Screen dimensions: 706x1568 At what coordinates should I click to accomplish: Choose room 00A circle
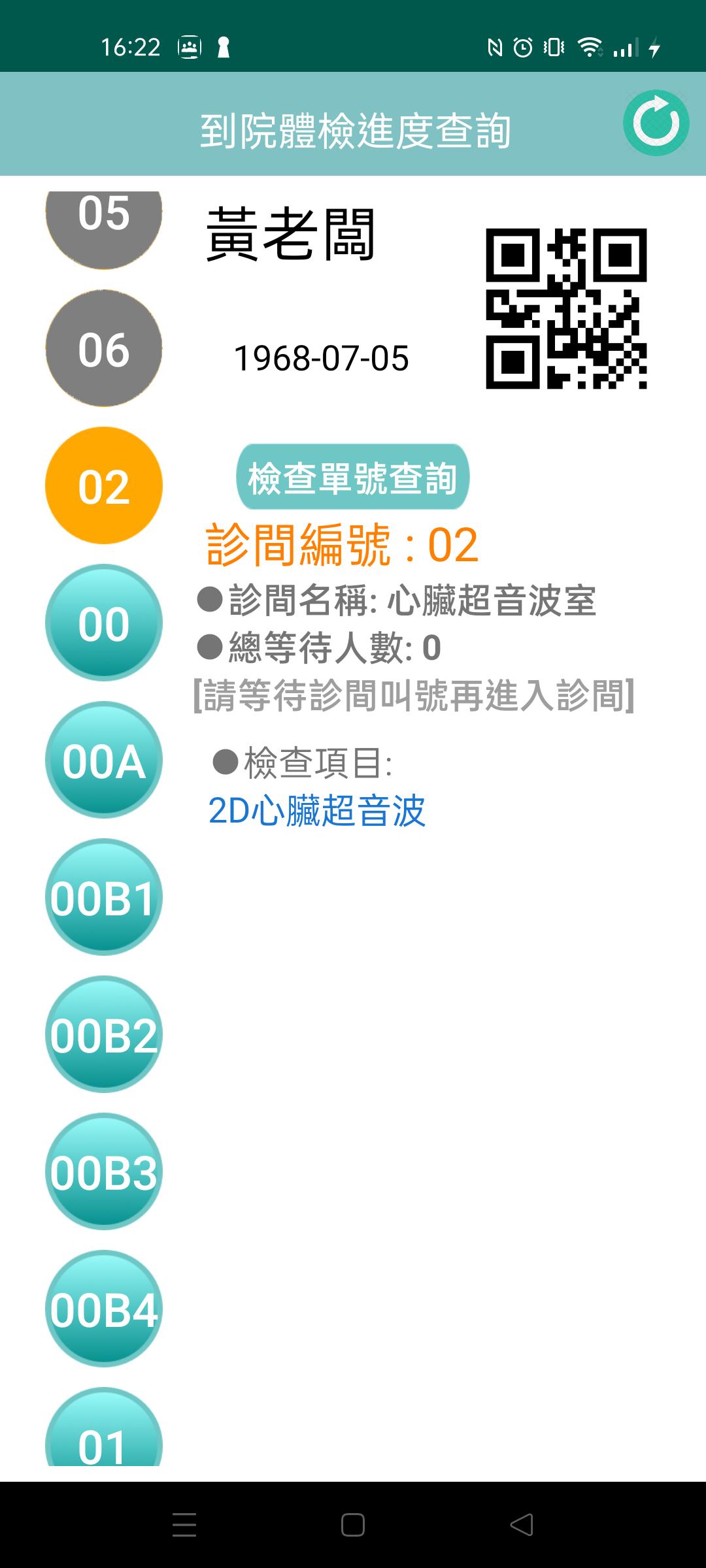[104, 760]
